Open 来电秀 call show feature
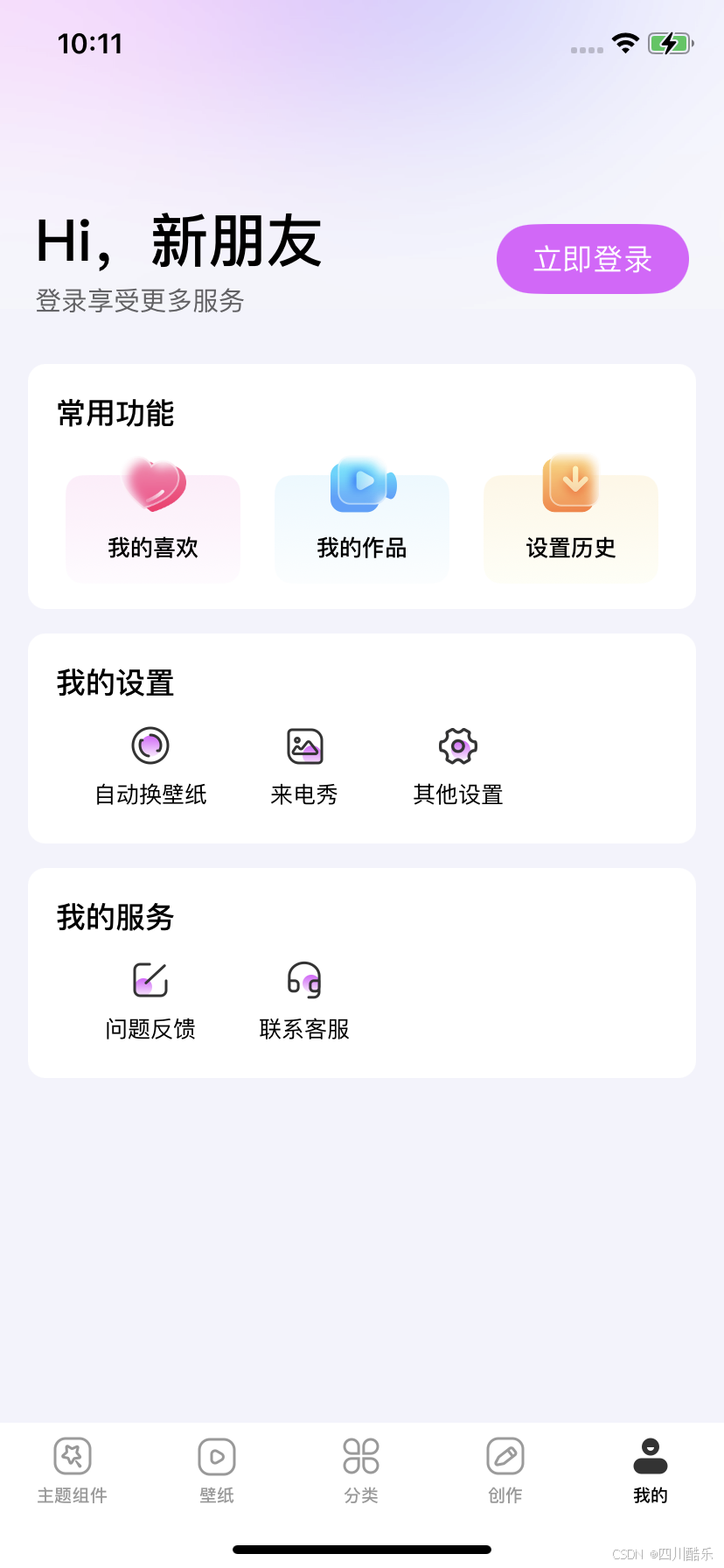Image resolution: width=724 pixels, height=1568 pixels. click(x=303, y=763)
